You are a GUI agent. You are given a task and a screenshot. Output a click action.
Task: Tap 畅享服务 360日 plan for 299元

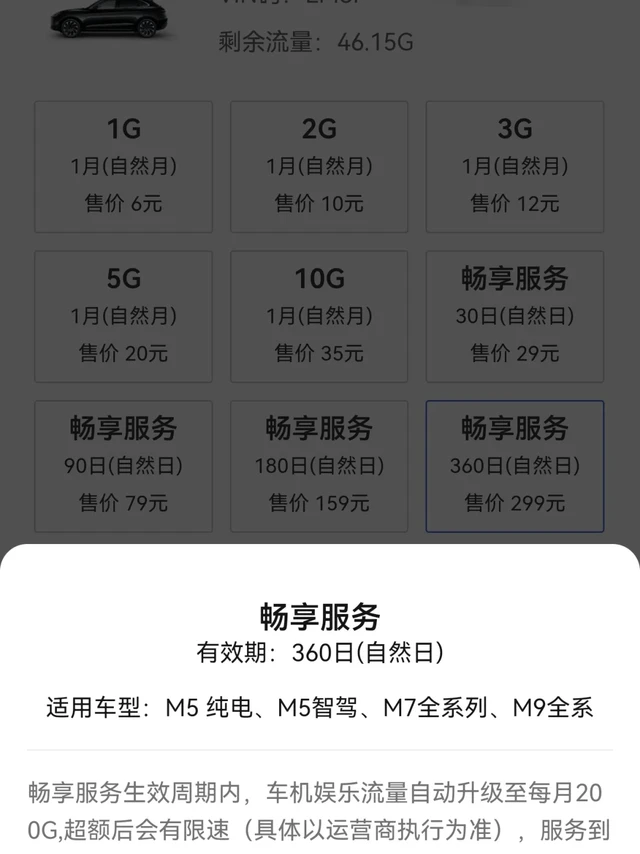coord(515,466)
